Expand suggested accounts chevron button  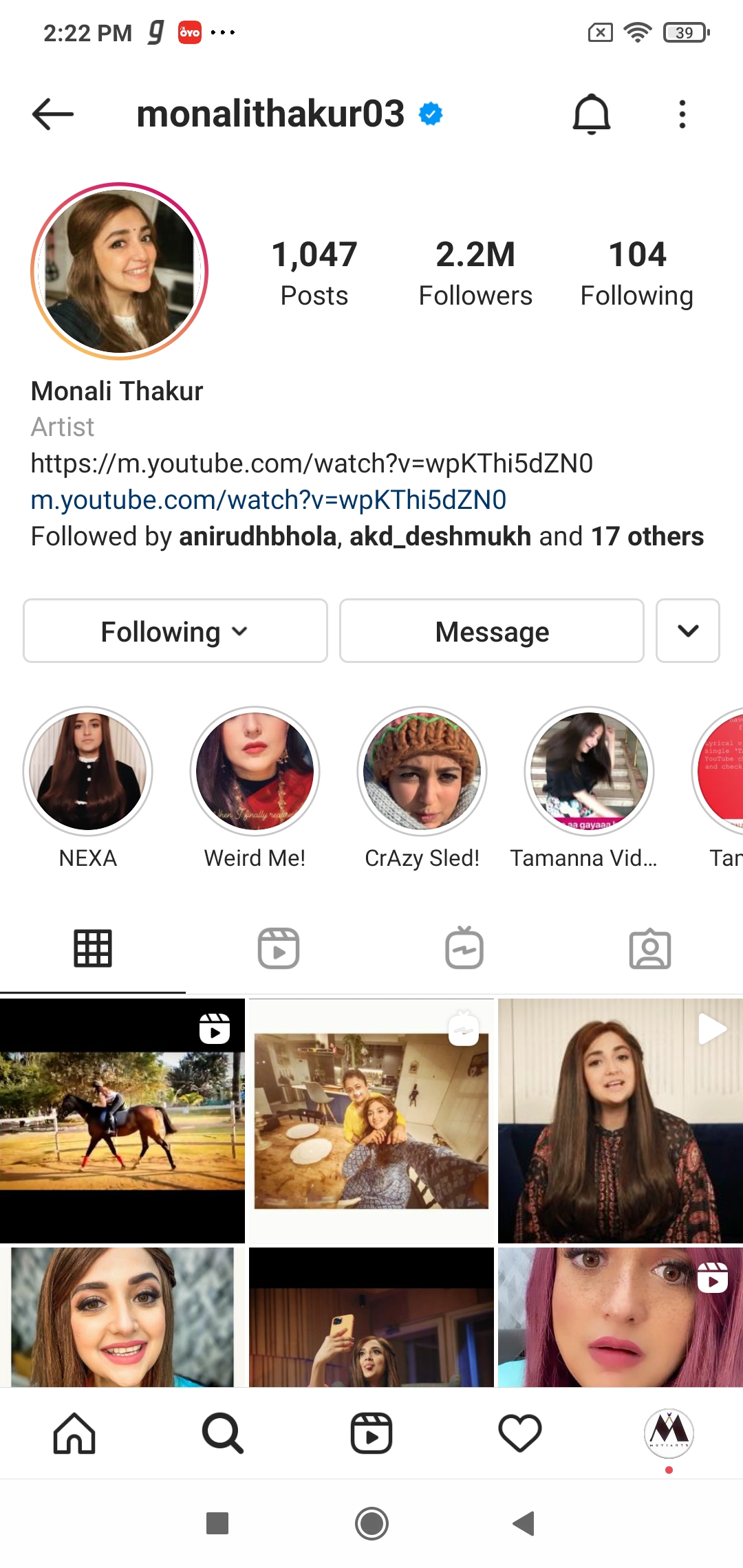click(x=688, y=631)
